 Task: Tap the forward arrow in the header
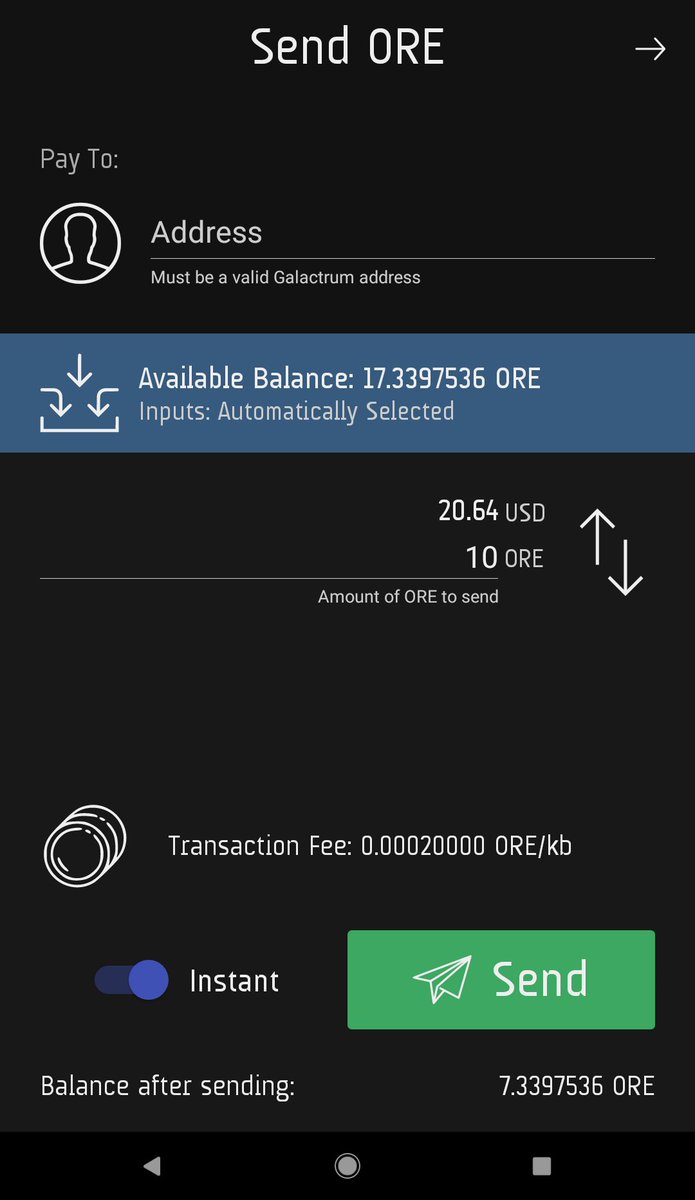[650, 49]
